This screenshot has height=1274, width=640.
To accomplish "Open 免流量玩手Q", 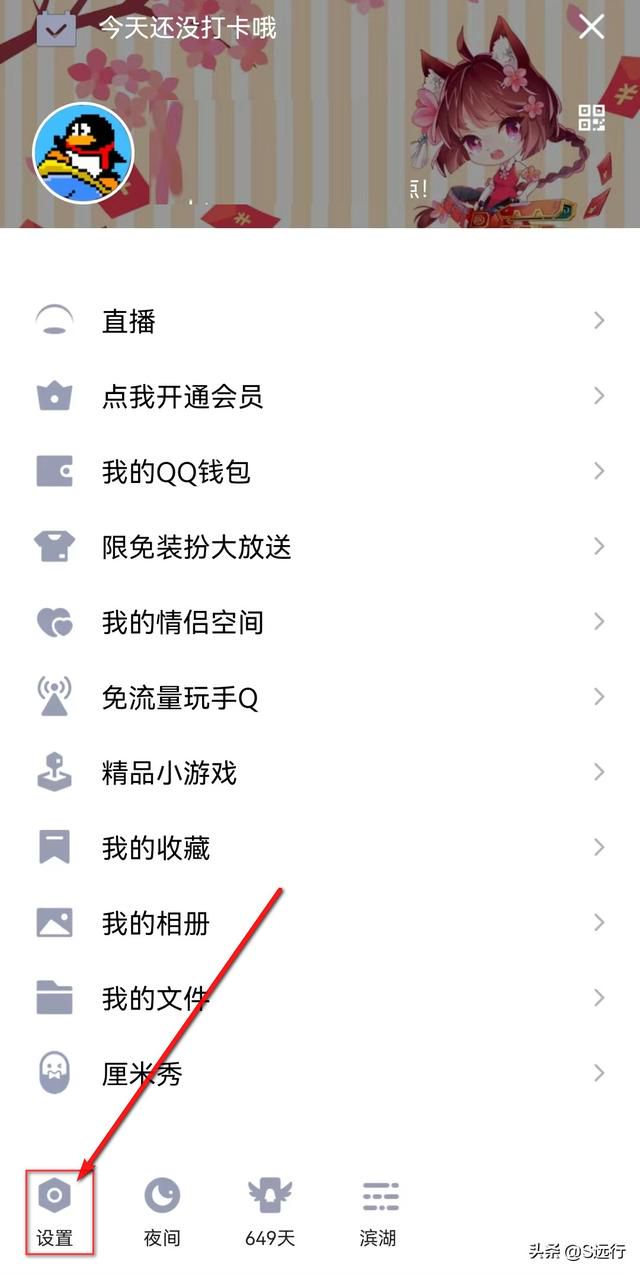I will click(320, 697).
